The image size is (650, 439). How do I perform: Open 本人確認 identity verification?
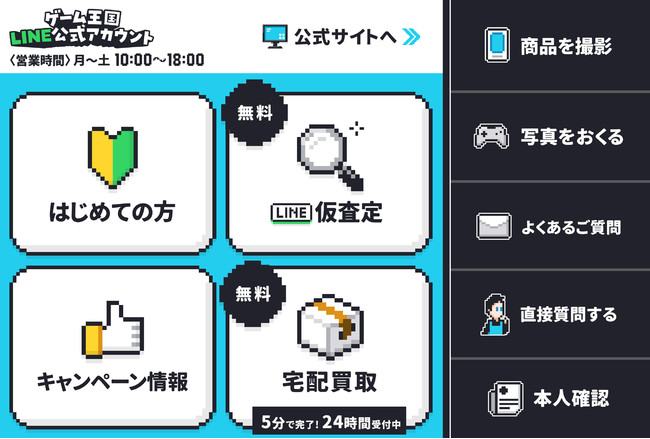tap(550, 398)
